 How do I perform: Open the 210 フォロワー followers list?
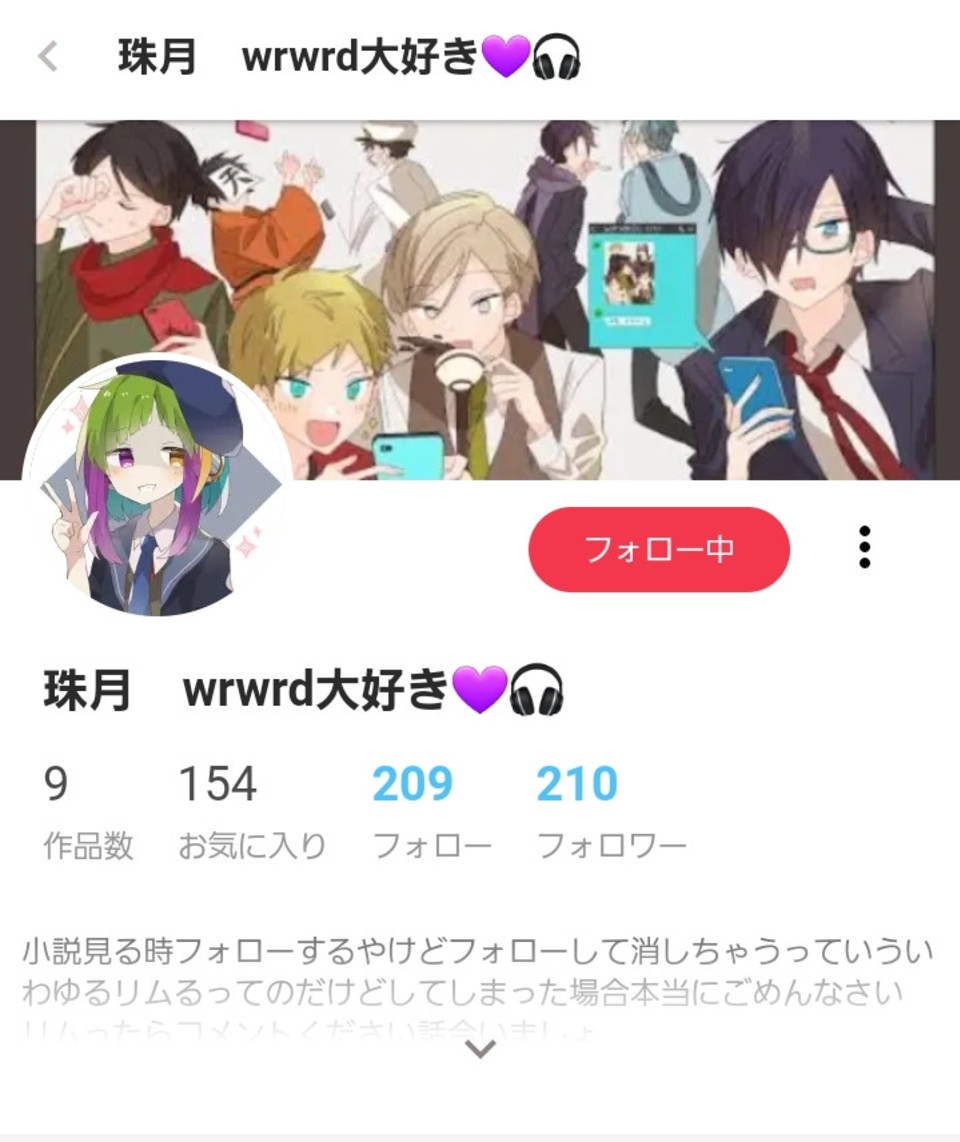pyautogui.click(x=610, y=810)
